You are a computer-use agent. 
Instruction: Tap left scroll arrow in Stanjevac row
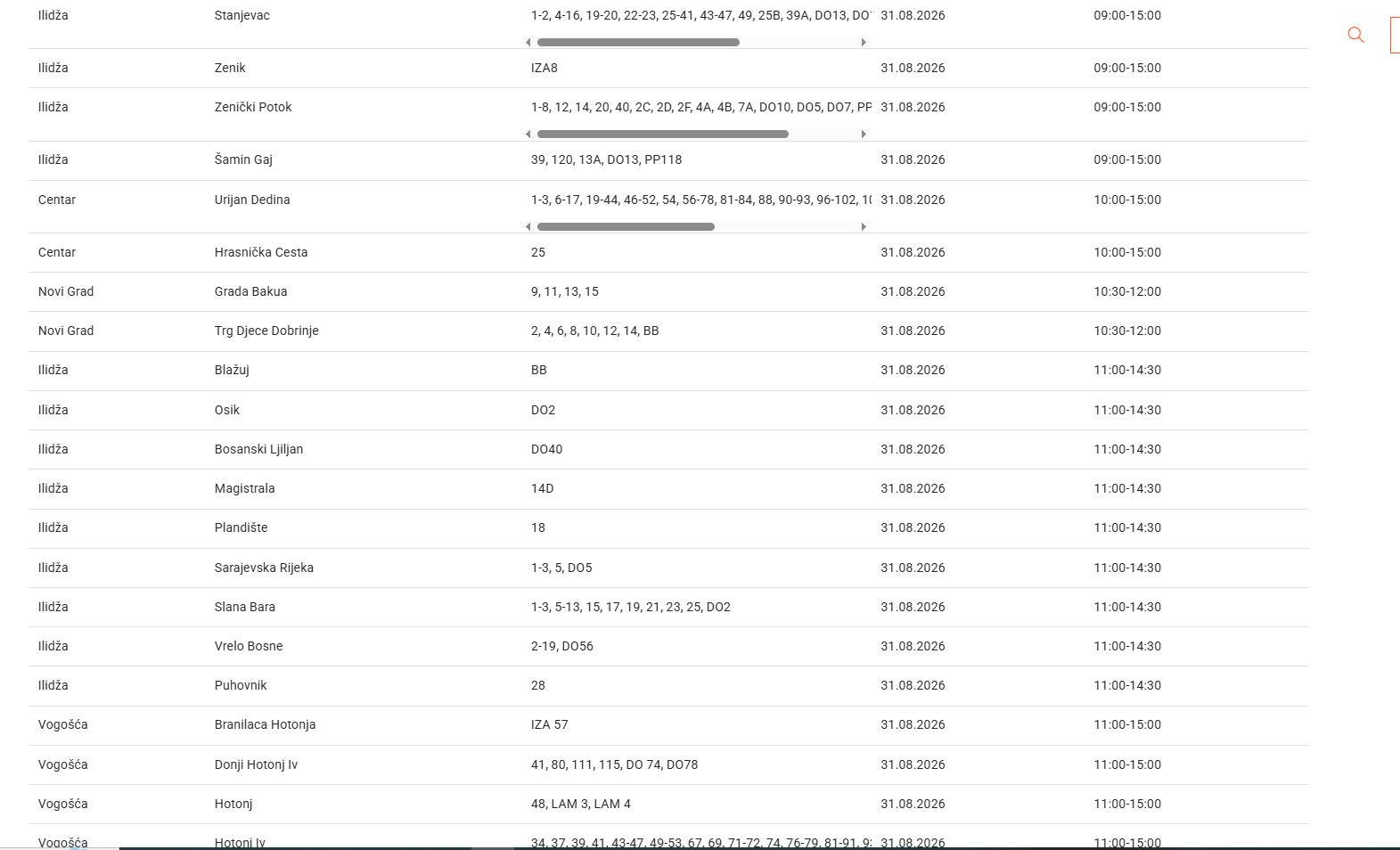pos(528,42)
